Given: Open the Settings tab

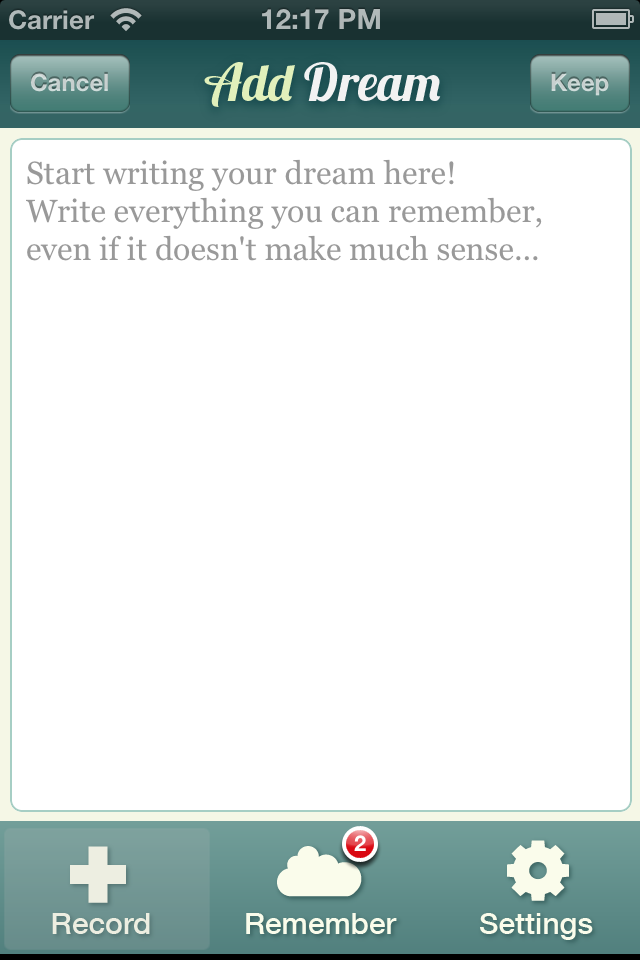Looking at the screenshot, I should click(x=536, y=888).
